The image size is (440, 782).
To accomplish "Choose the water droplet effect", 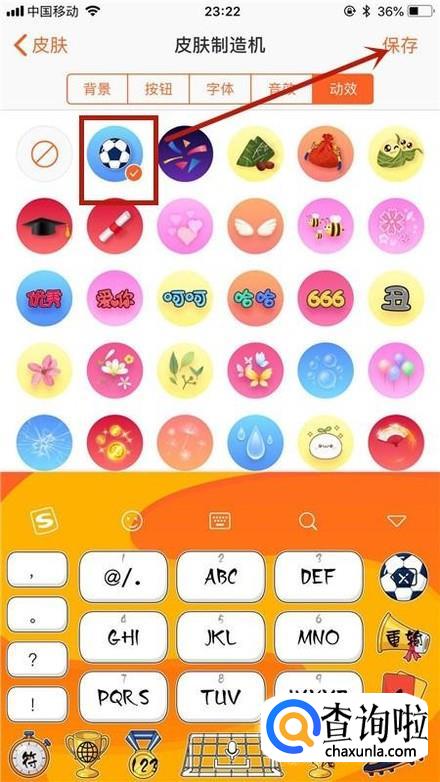I will pyautogui.click(x=255, y=442).
